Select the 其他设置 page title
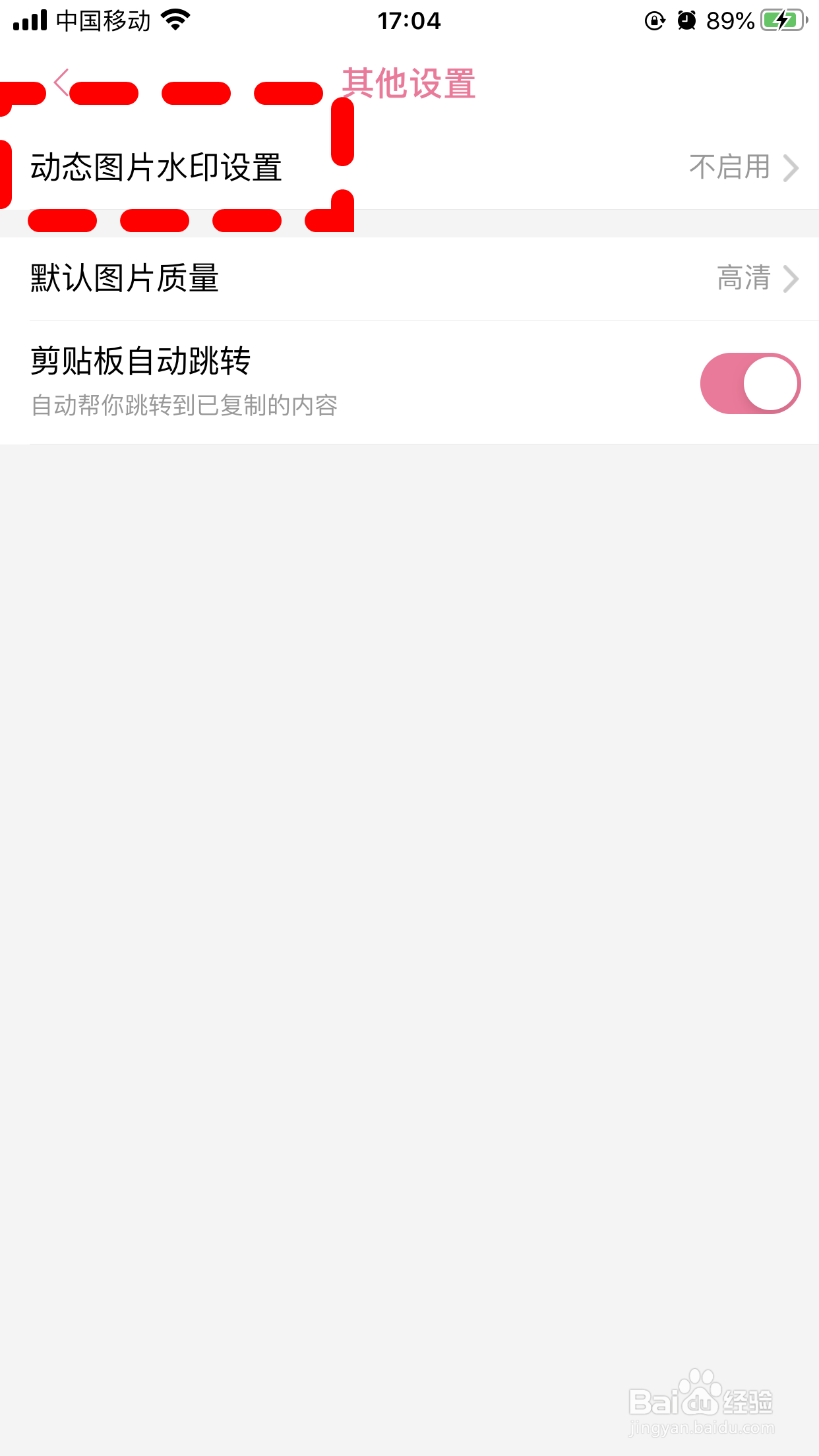Image resolution: width=819 pixels, height=1456 pixels. click(409, 82)
